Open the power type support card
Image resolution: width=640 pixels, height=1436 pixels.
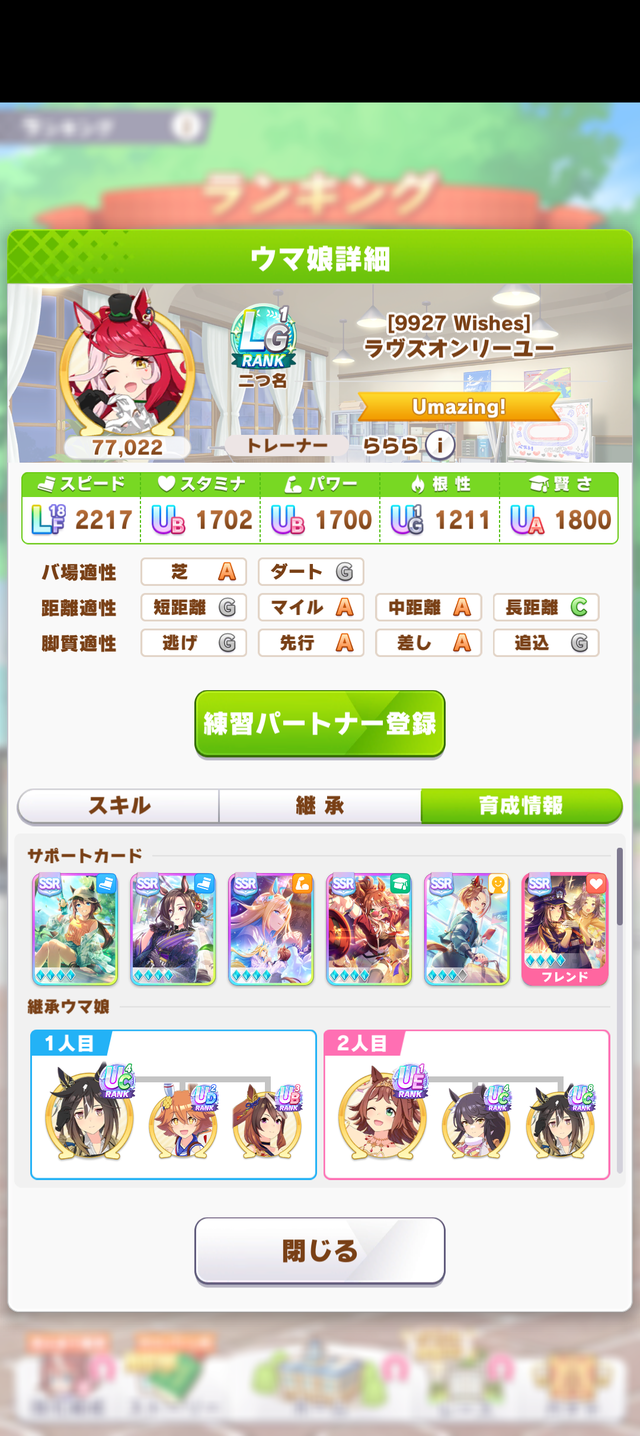pyautogui.click(x=271, y=929)
